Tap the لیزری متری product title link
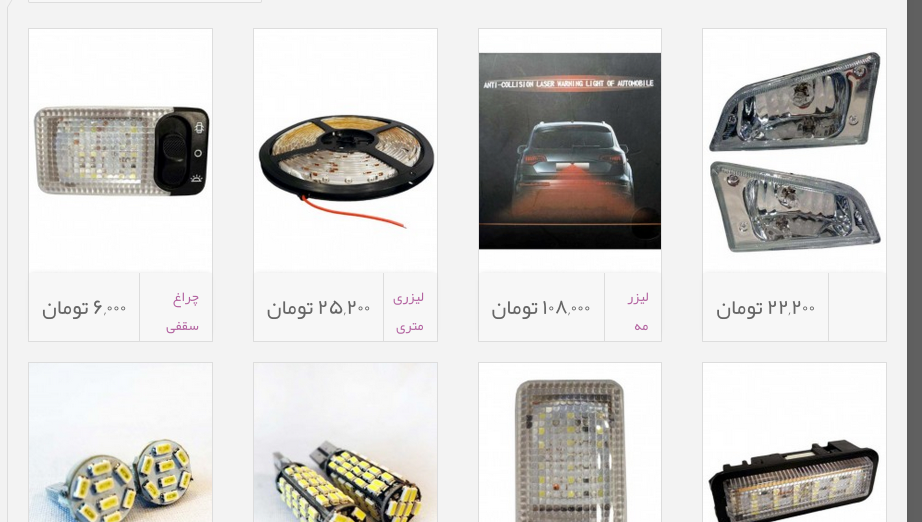The image size is (922, 522). coord(409,312)
